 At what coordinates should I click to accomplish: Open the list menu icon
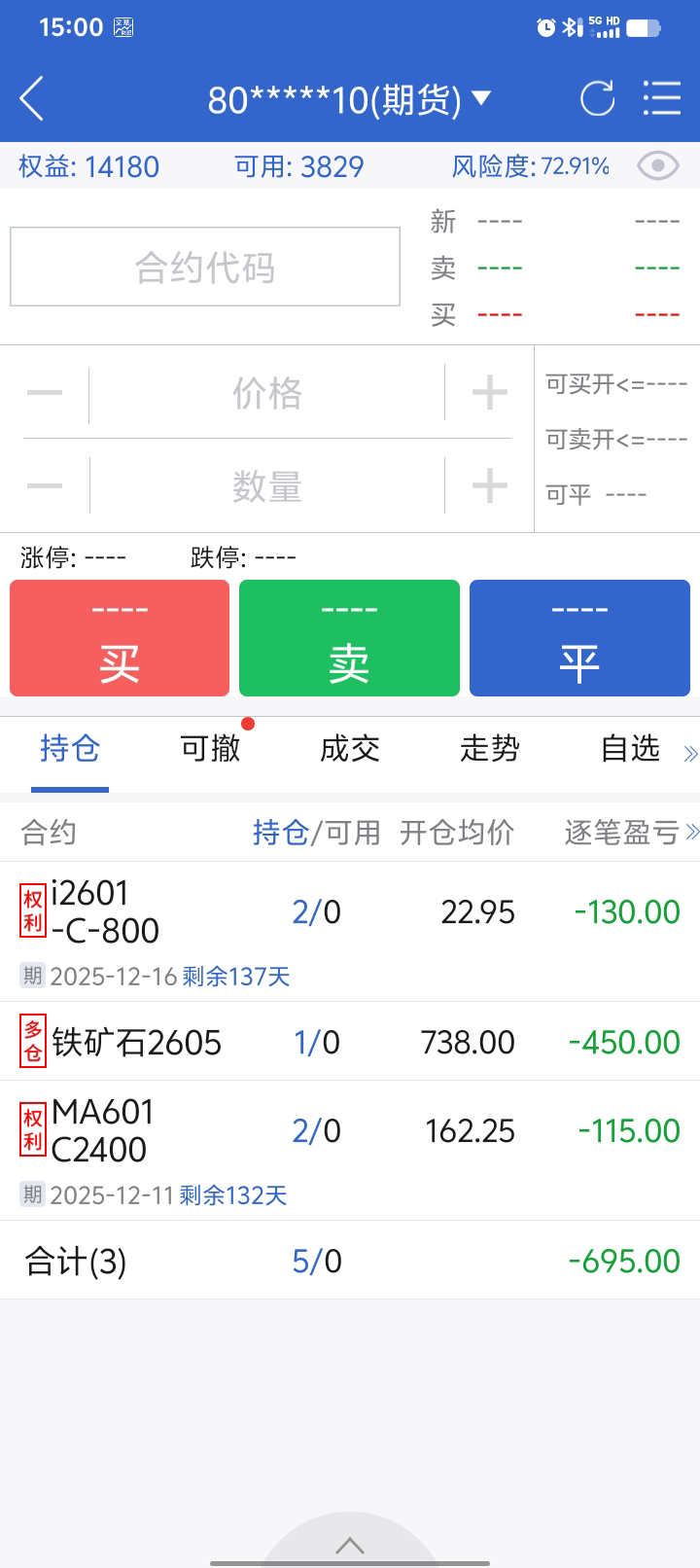pyautogui.click(x=662, y=99)
